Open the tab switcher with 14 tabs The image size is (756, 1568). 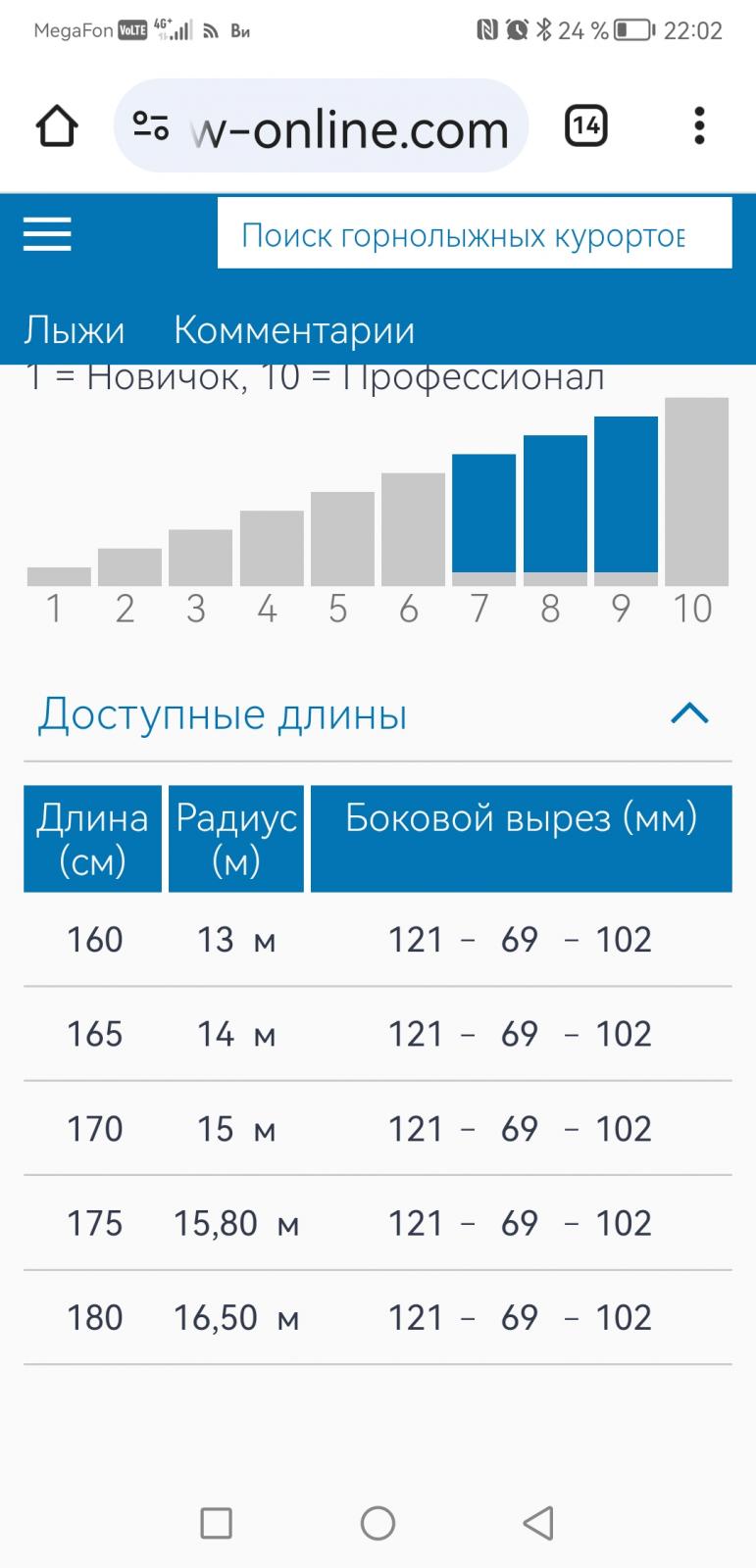coord(585,126)
